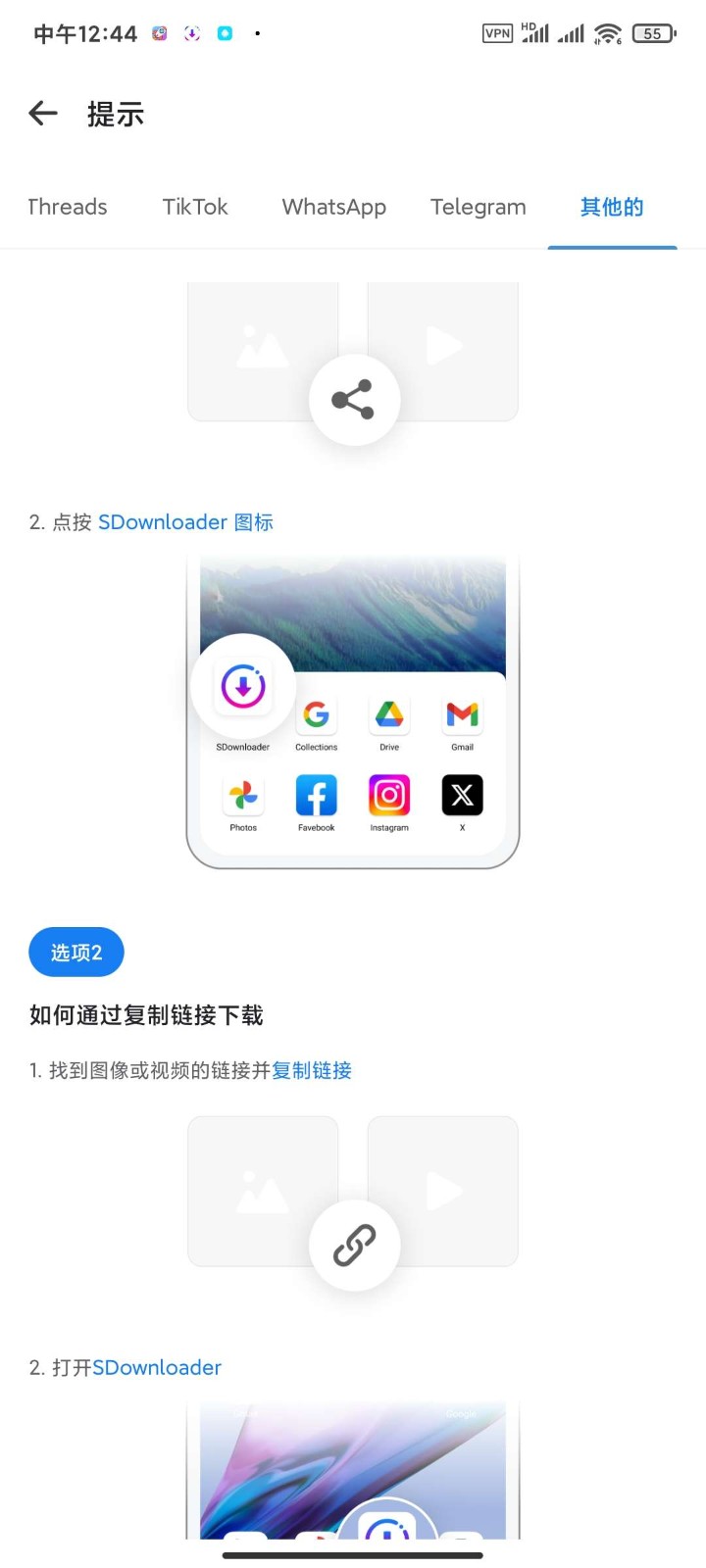Image resolution: width=706 pixels, height=1568 pixels.
Task: Select the Google Photos icon
Action: pyautogui.click(x=242, y=796)
